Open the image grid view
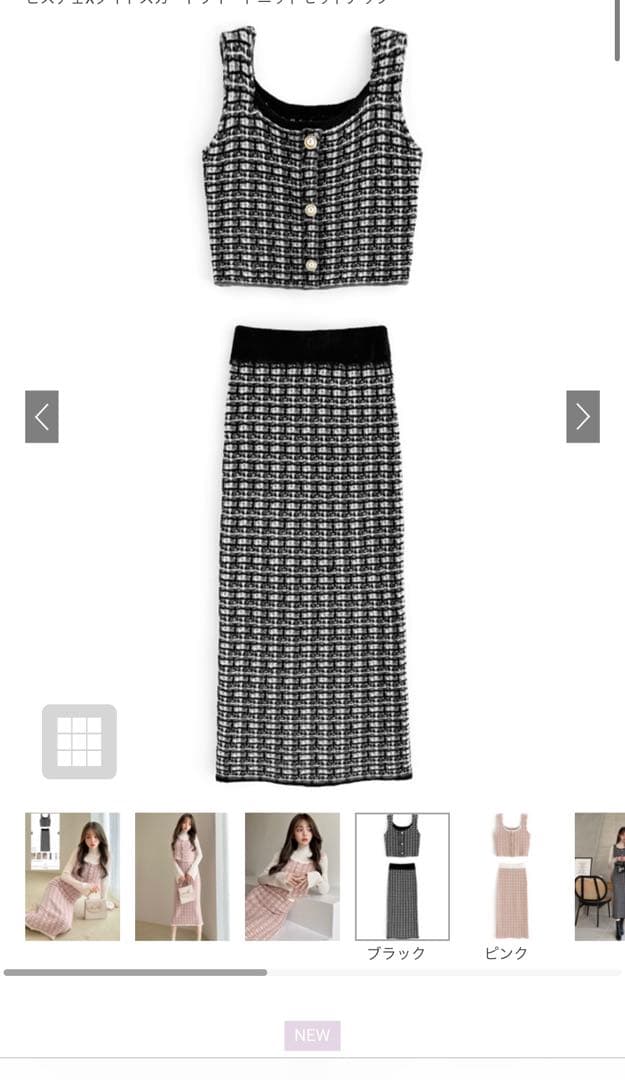625x1080 pixels. click(79, 741)
